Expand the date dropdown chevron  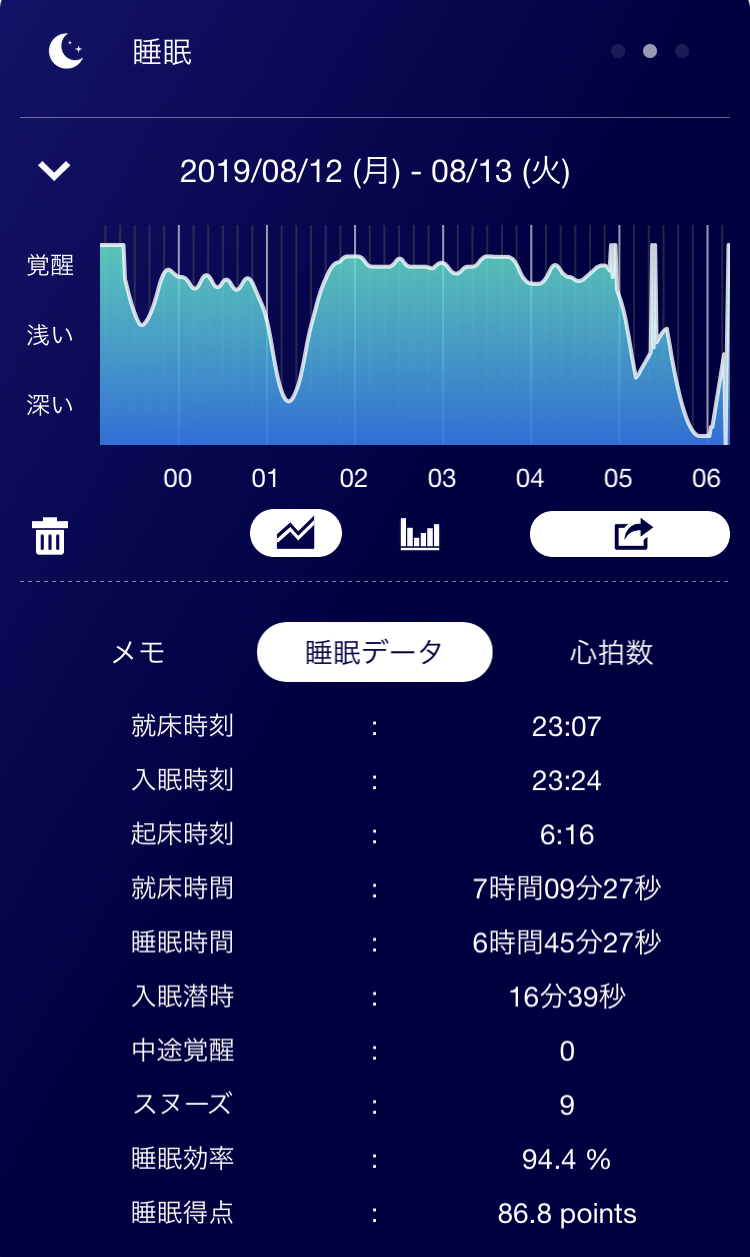coord(54,171)
